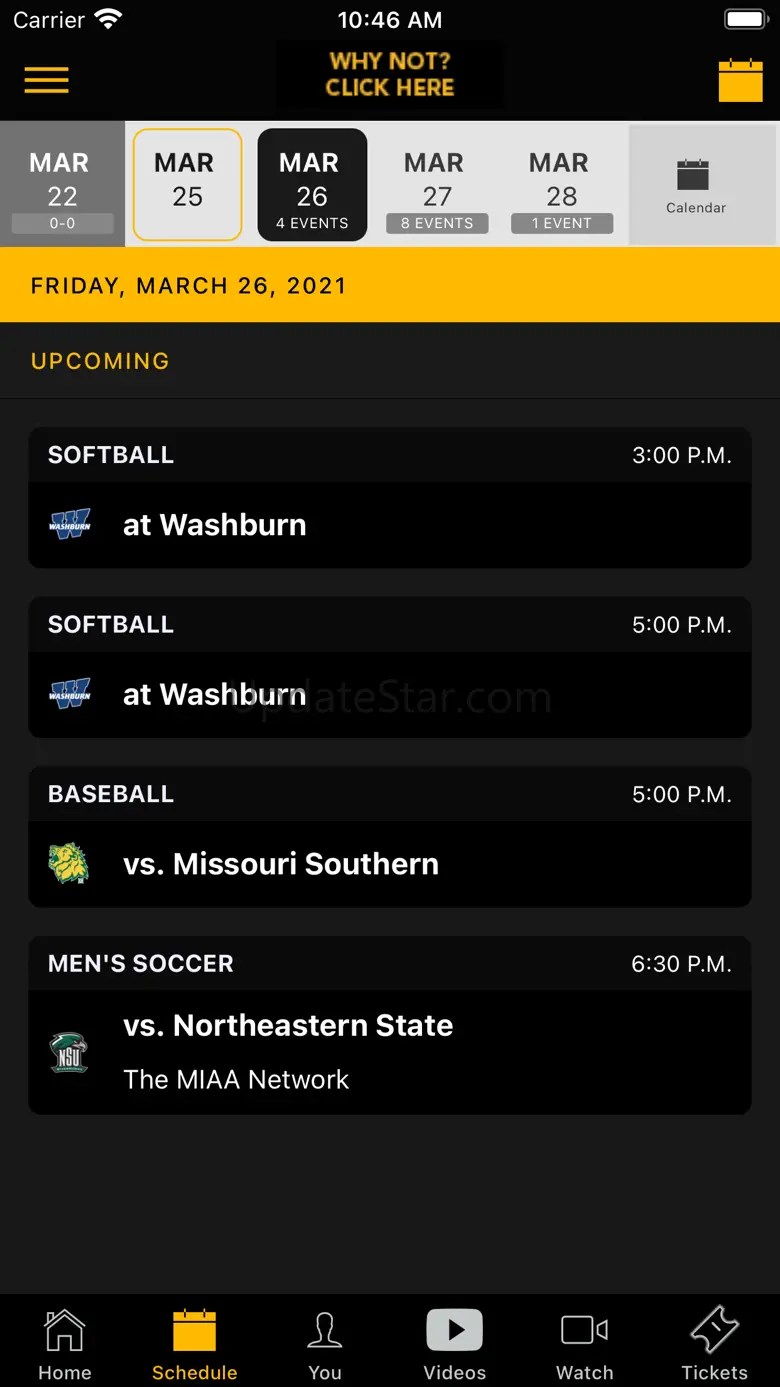The height and width of the screenshot is (1387, 780).
Task: Open the Watch tab
Action: pos(585,1345)
